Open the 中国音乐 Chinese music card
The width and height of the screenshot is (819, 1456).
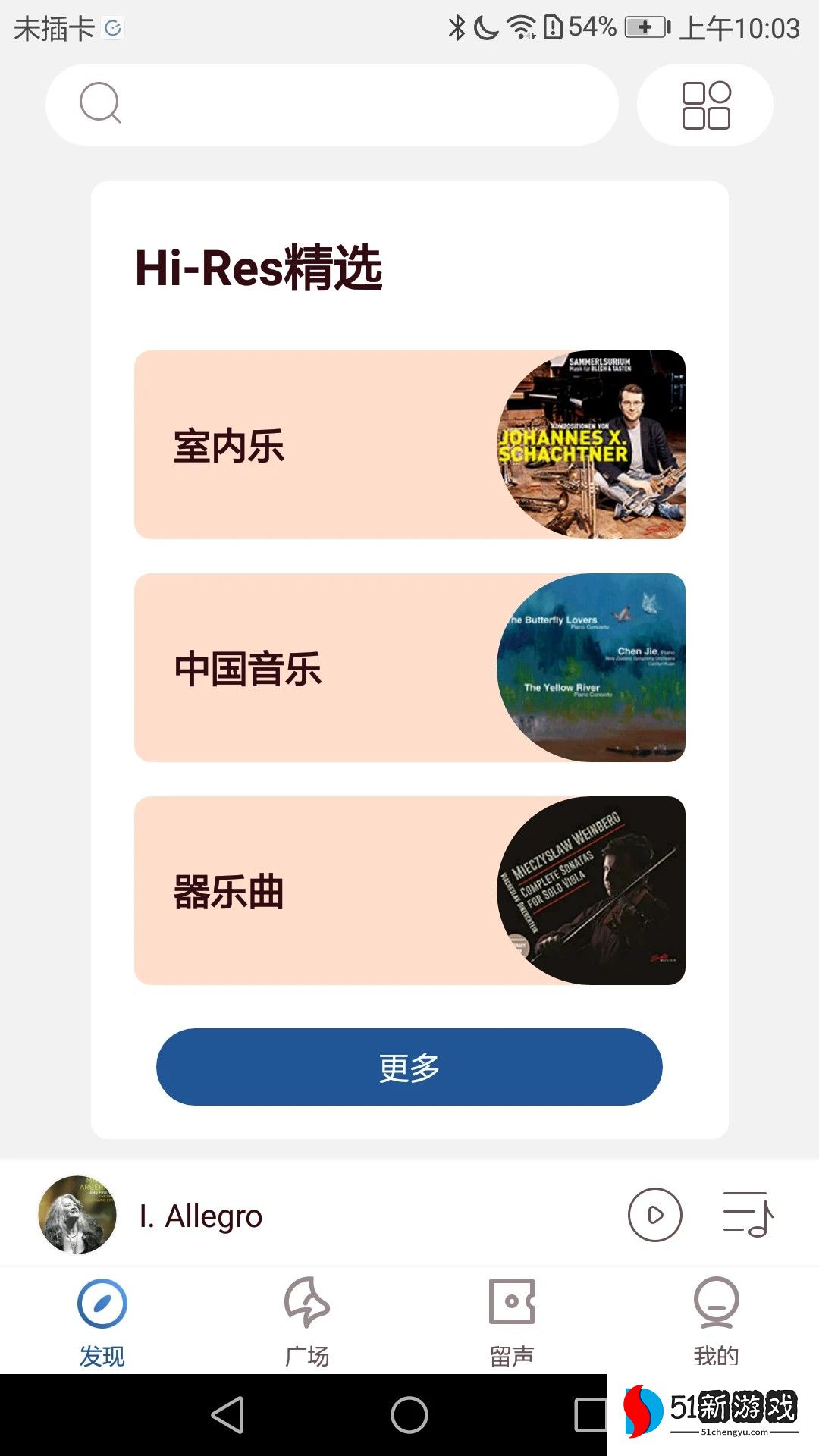tap(409, 668)
